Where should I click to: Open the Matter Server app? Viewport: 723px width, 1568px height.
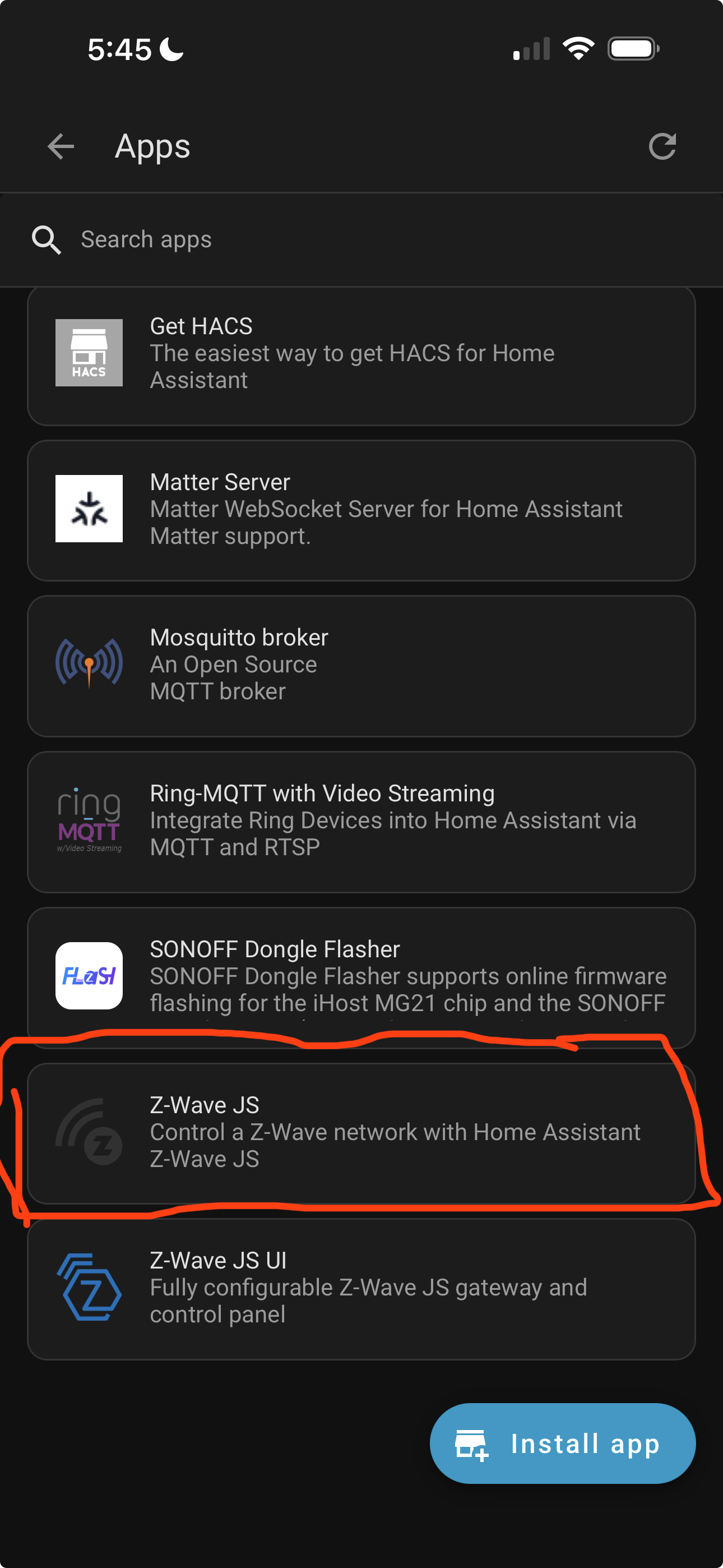[361, 510]
